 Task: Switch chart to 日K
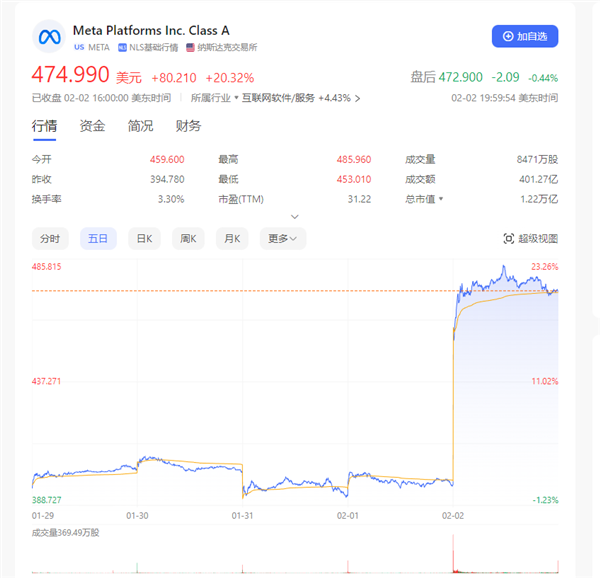point(145,238)
